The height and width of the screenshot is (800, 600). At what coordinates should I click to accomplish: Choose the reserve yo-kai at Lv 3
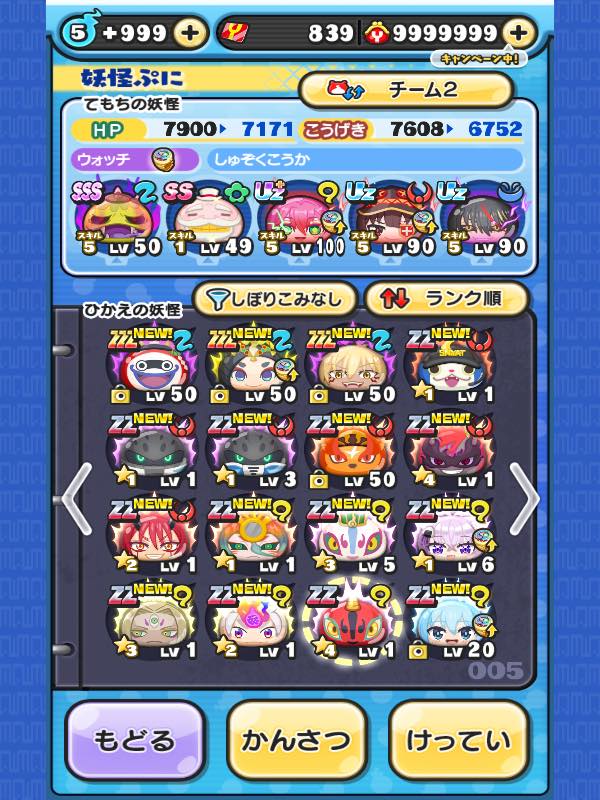[250, 447]
